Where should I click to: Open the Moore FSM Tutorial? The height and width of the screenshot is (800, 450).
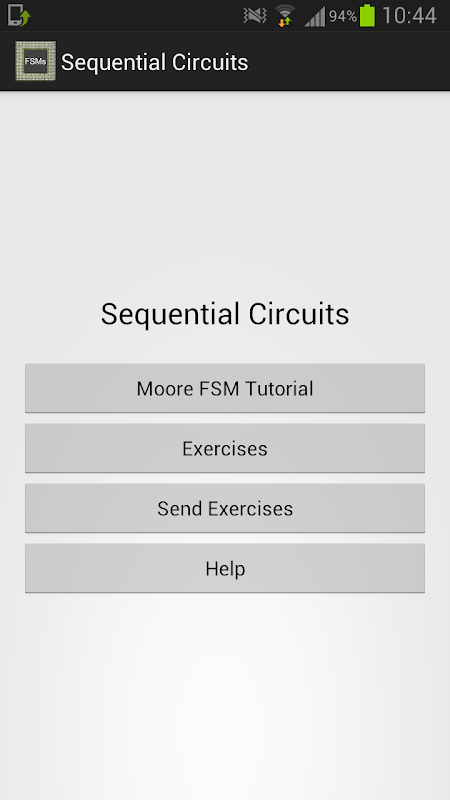coord(225,388)
